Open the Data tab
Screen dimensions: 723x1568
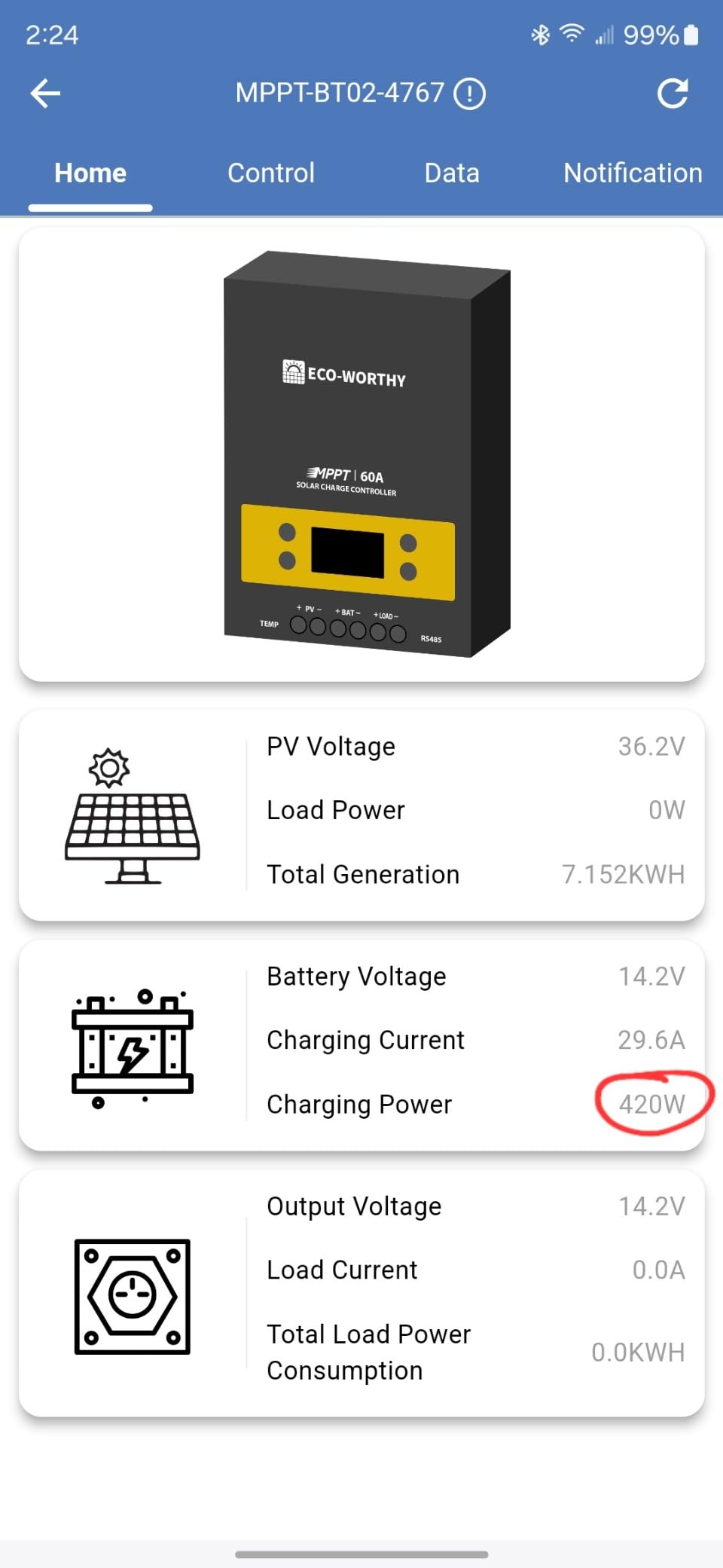coord(451,173)
